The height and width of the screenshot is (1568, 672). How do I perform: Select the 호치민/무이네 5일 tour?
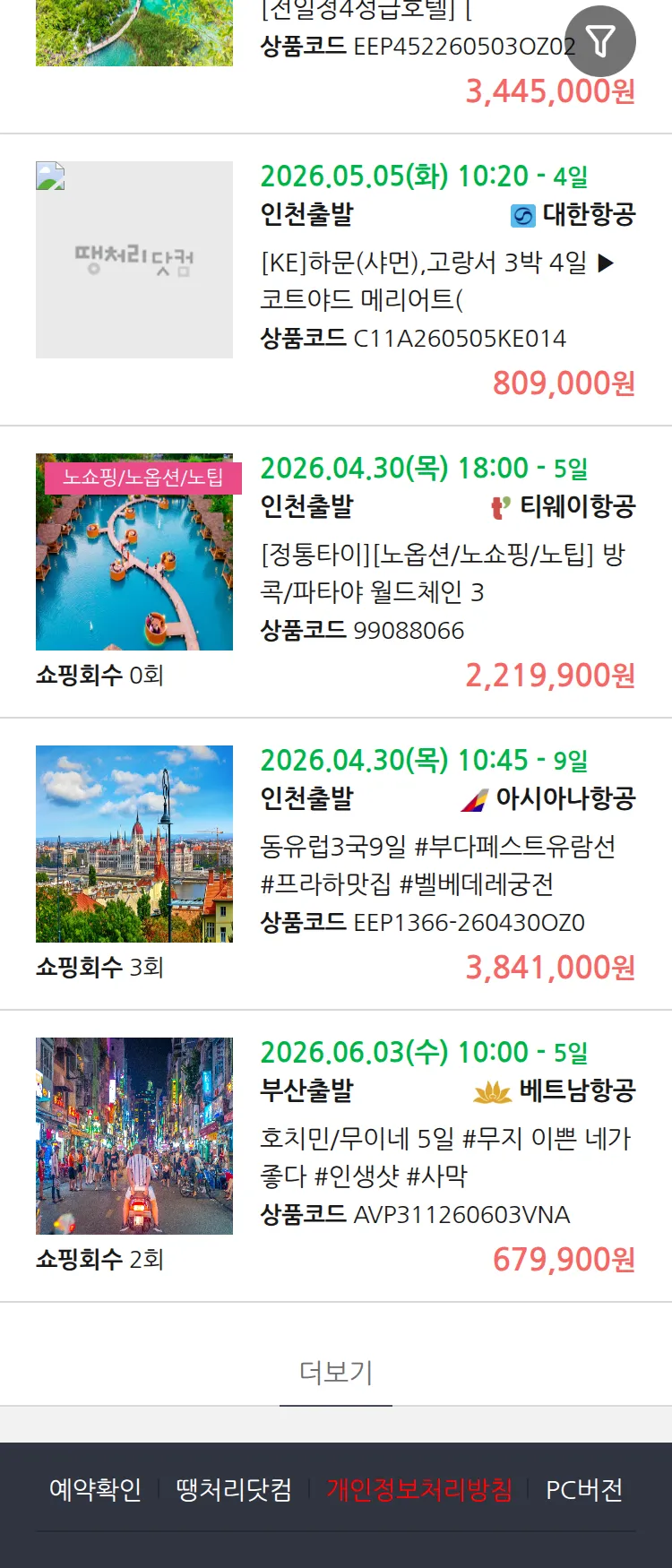click(x=444, y=1157)
